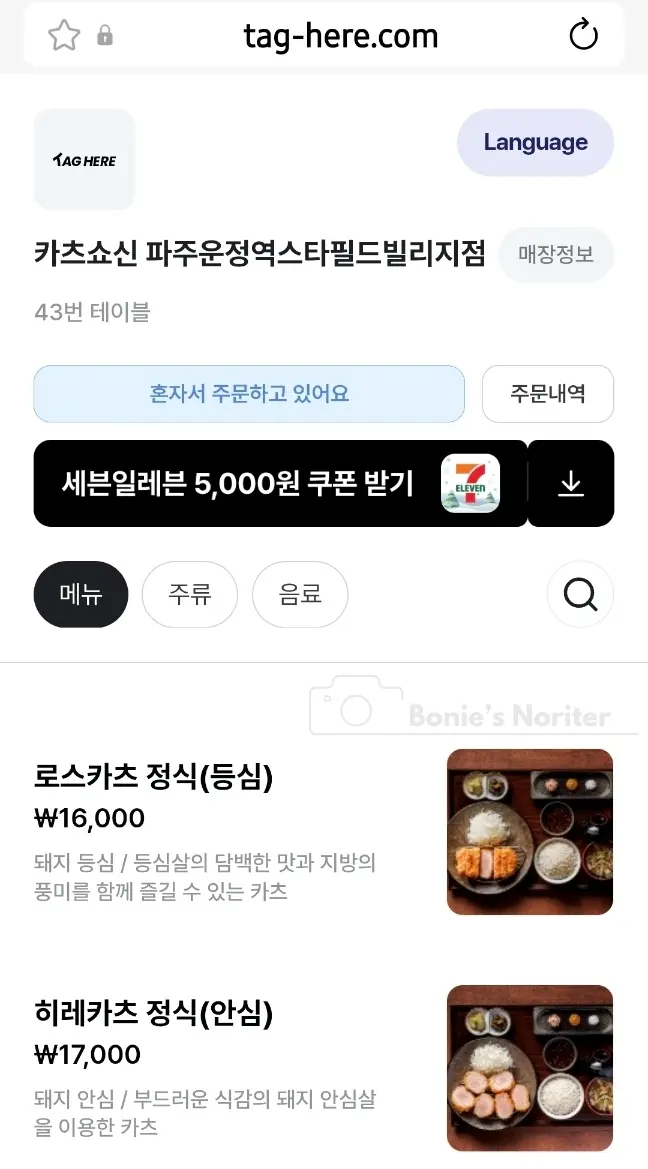View store info via 매장정보
Viewport: 648px width, 1169px height.
(x=556, y=254)
